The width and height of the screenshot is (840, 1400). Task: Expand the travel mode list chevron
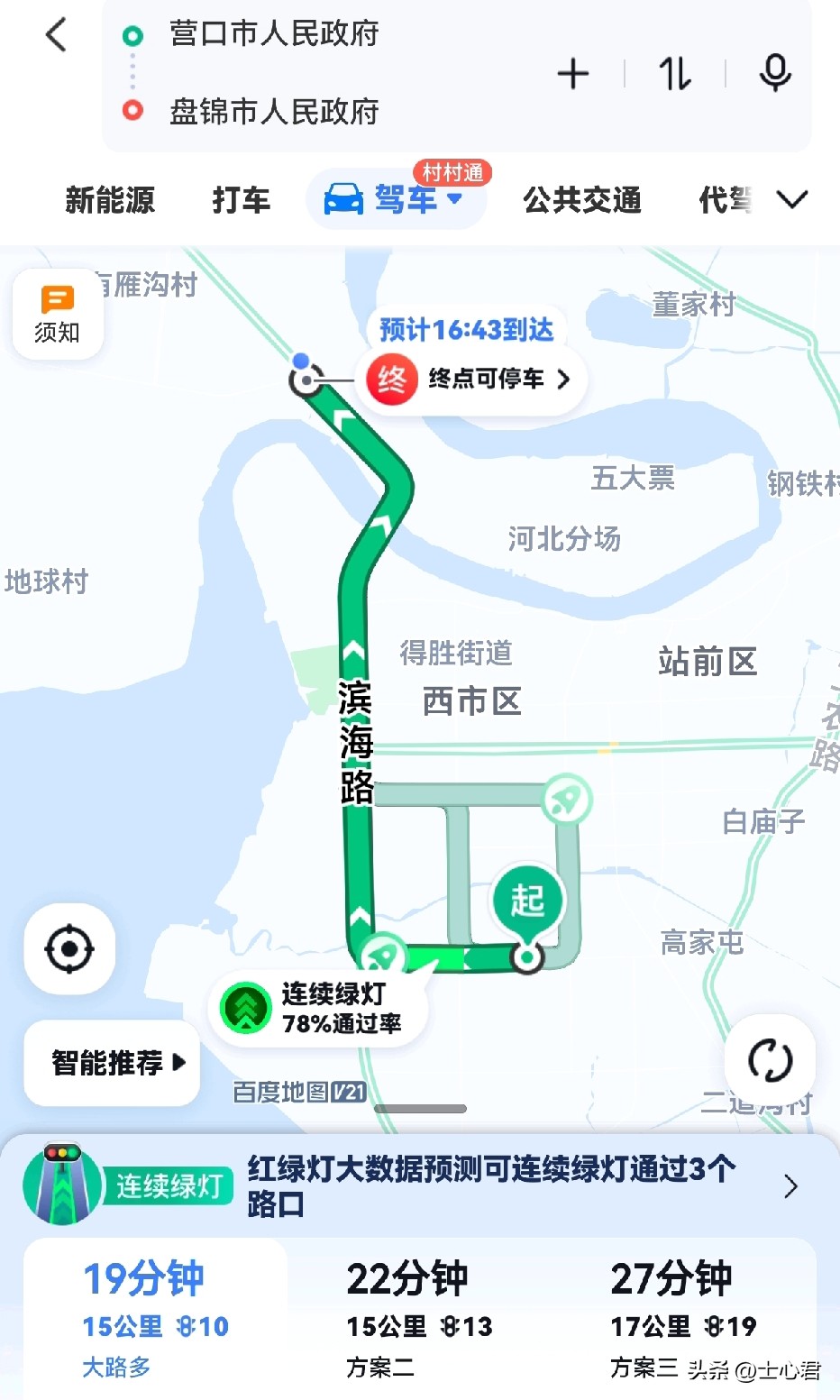coord(792,199)
